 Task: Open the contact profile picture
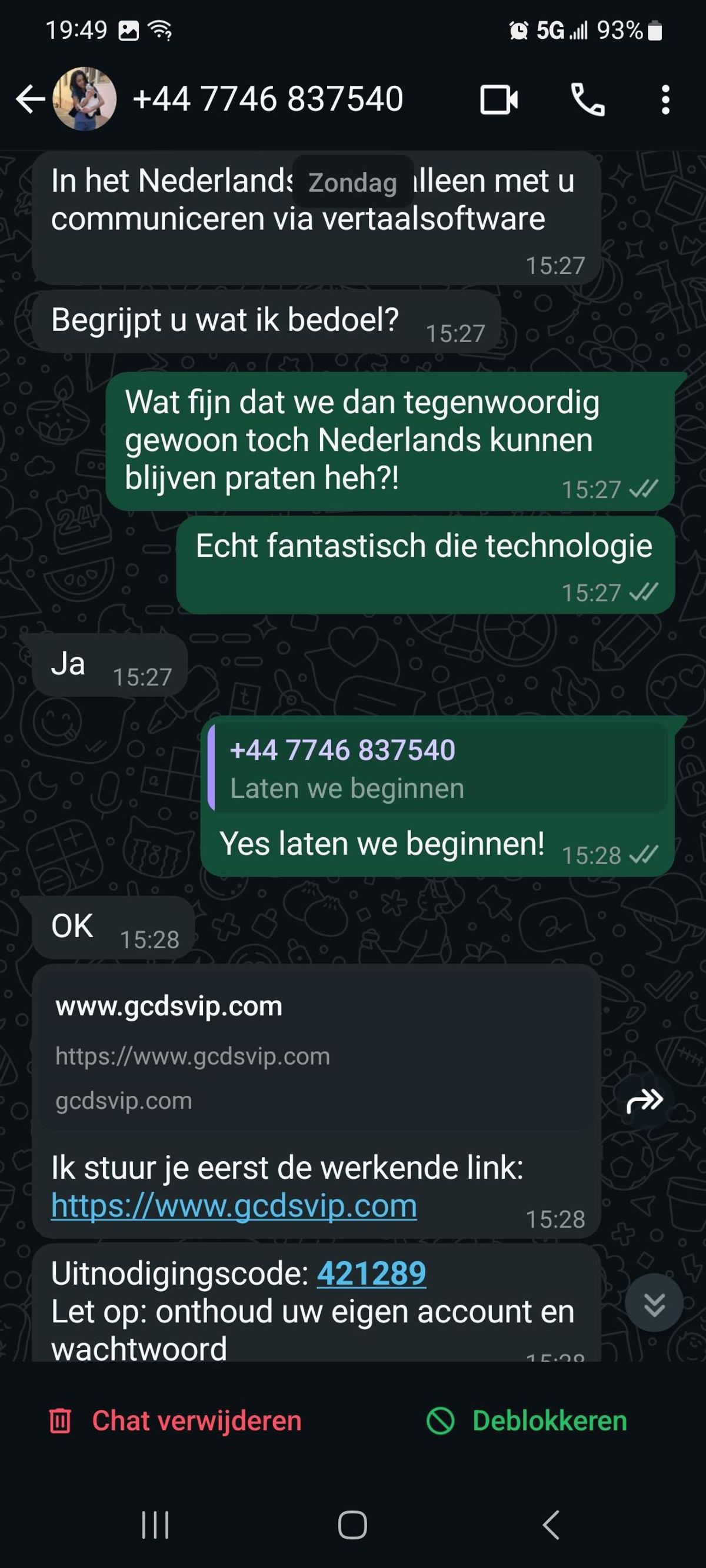(x=84, y=99)
